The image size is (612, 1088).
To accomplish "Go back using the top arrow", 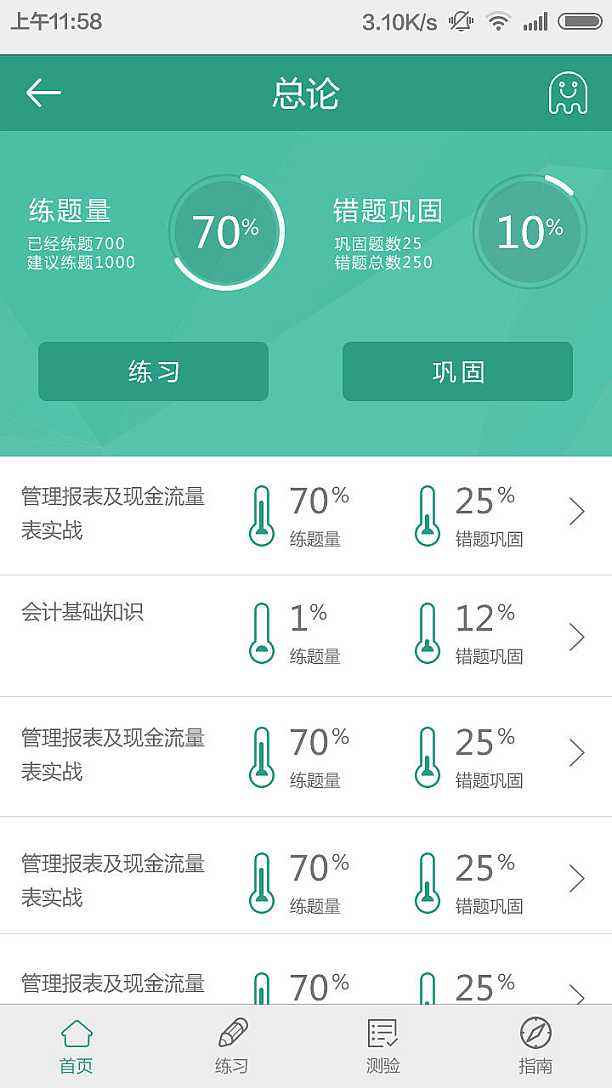I will pyautogui.click(x=43, y=93).
